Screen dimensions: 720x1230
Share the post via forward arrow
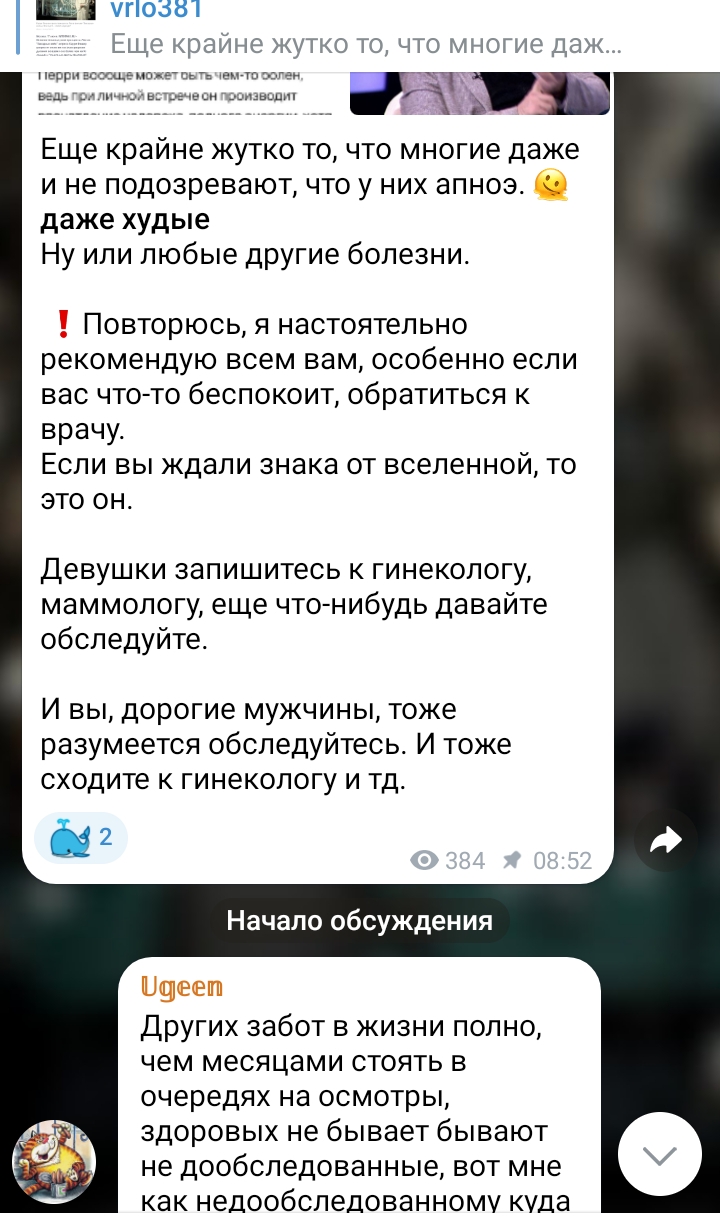pos(666,840)
